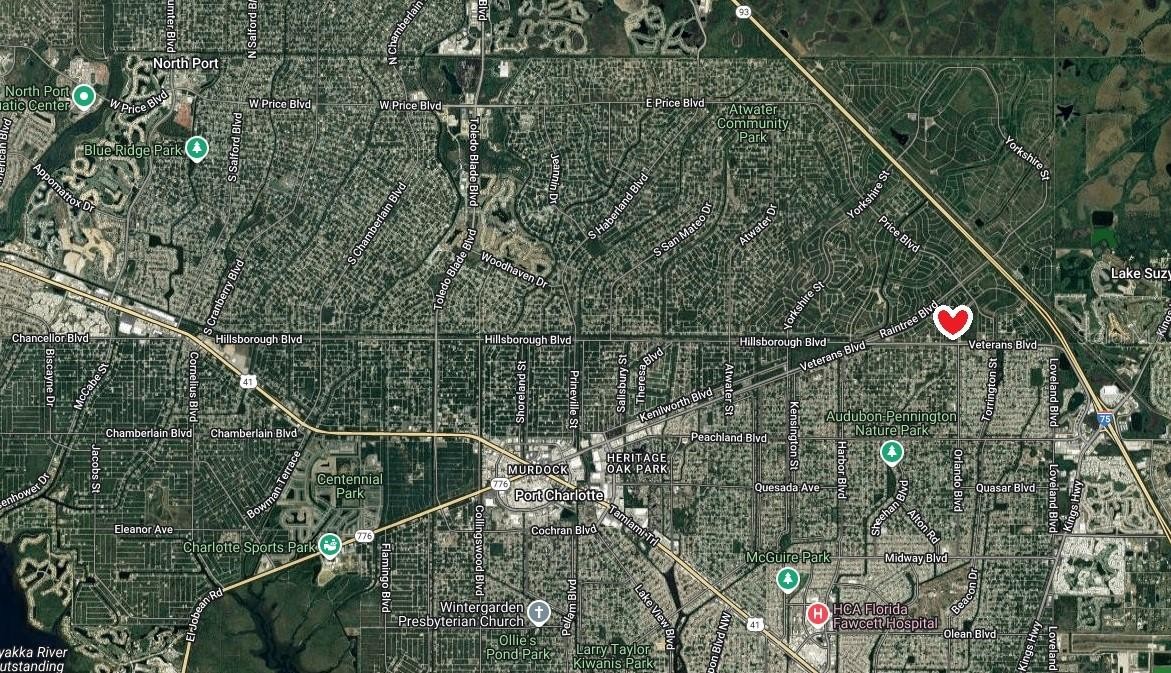Tap the Charlotte Sports Park marker
1171x673 pixels.
(x=328, y=545)
